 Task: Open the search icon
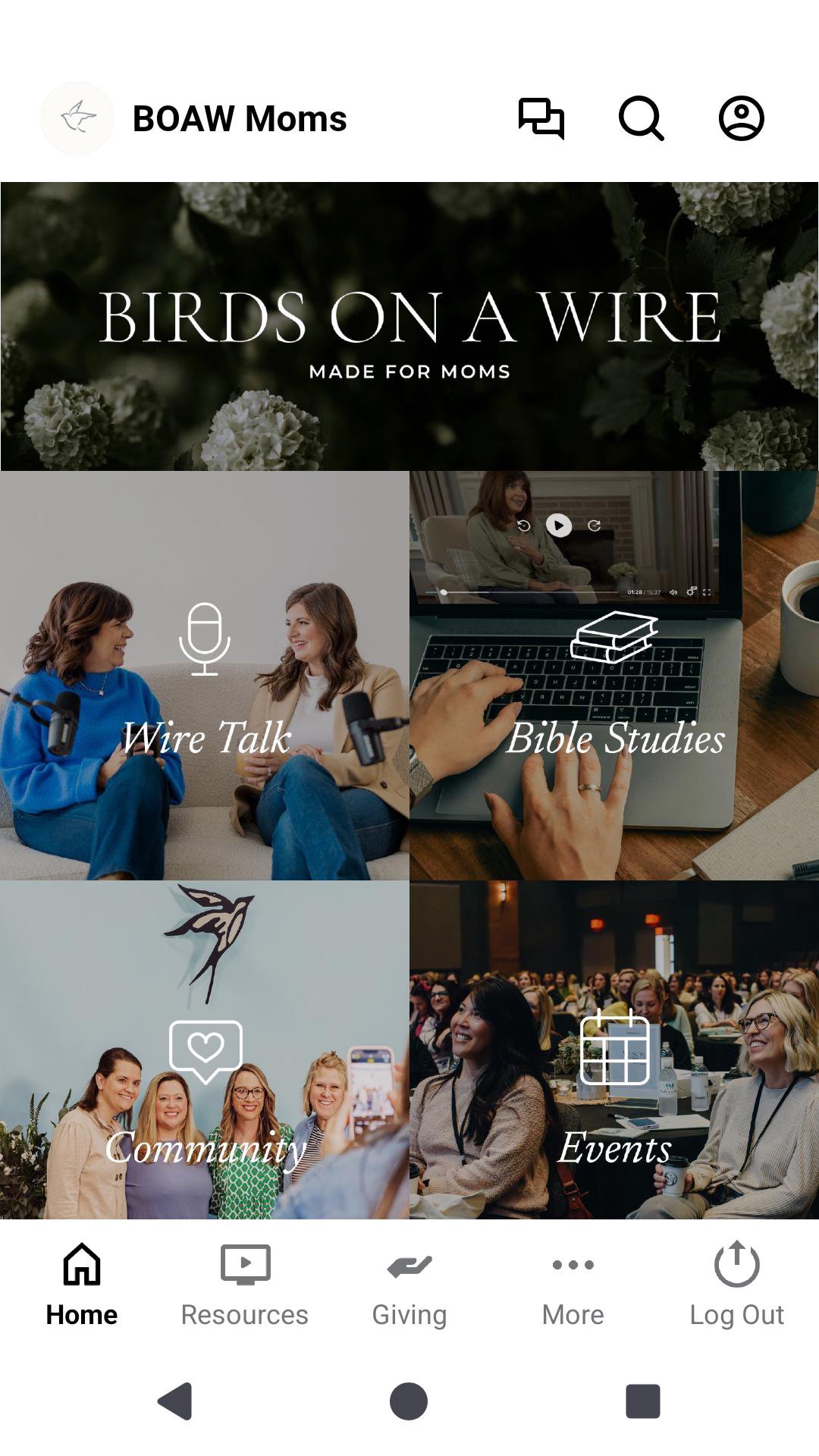coord(642,118)
